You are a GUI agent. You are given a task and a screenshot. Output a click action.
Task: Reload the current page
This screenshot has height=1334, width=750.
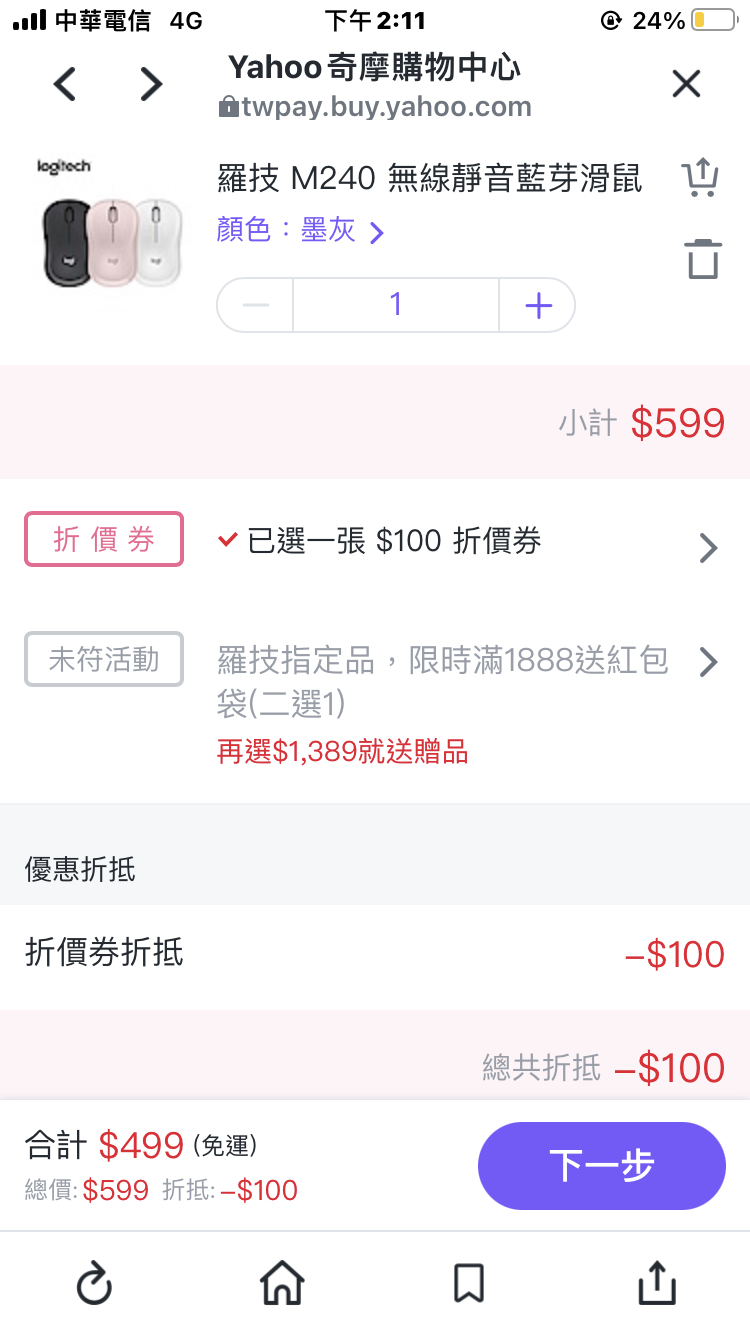[94, 1283]
